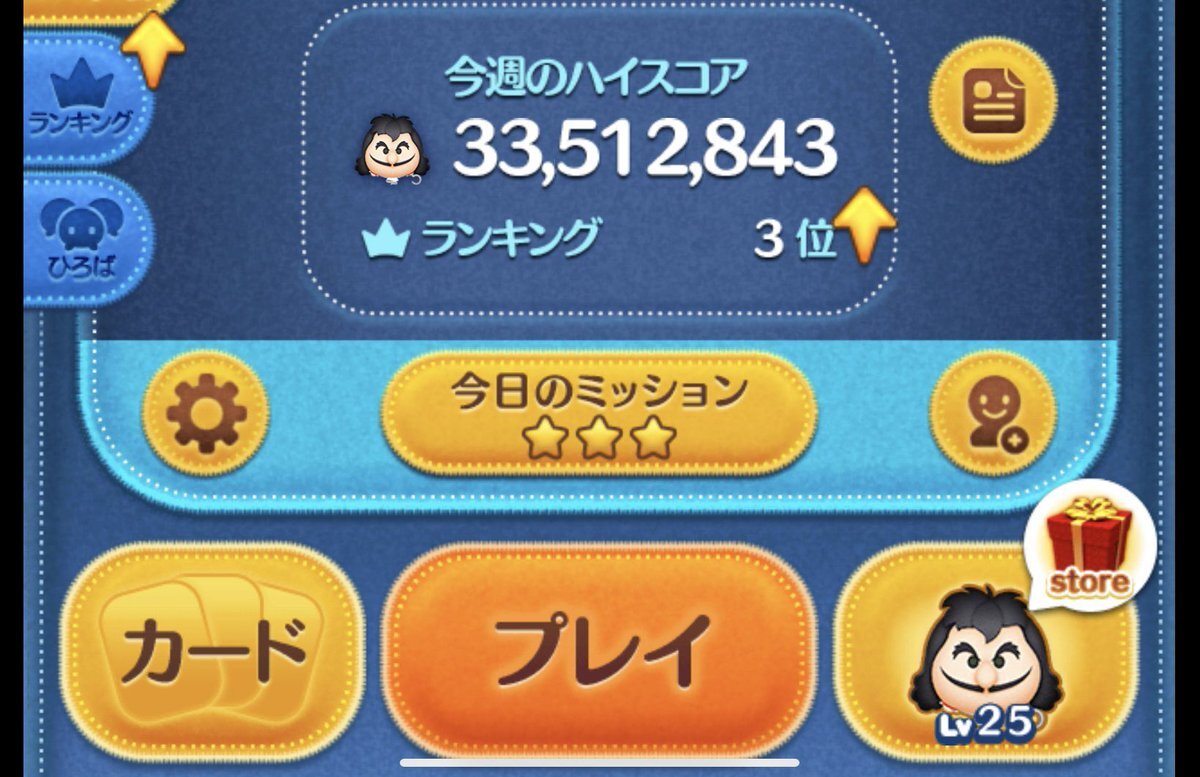The width and height of the screenshot is (1200, 777).
Task: View 今日のミッション daily missions
Action: [x=598, y=412]
